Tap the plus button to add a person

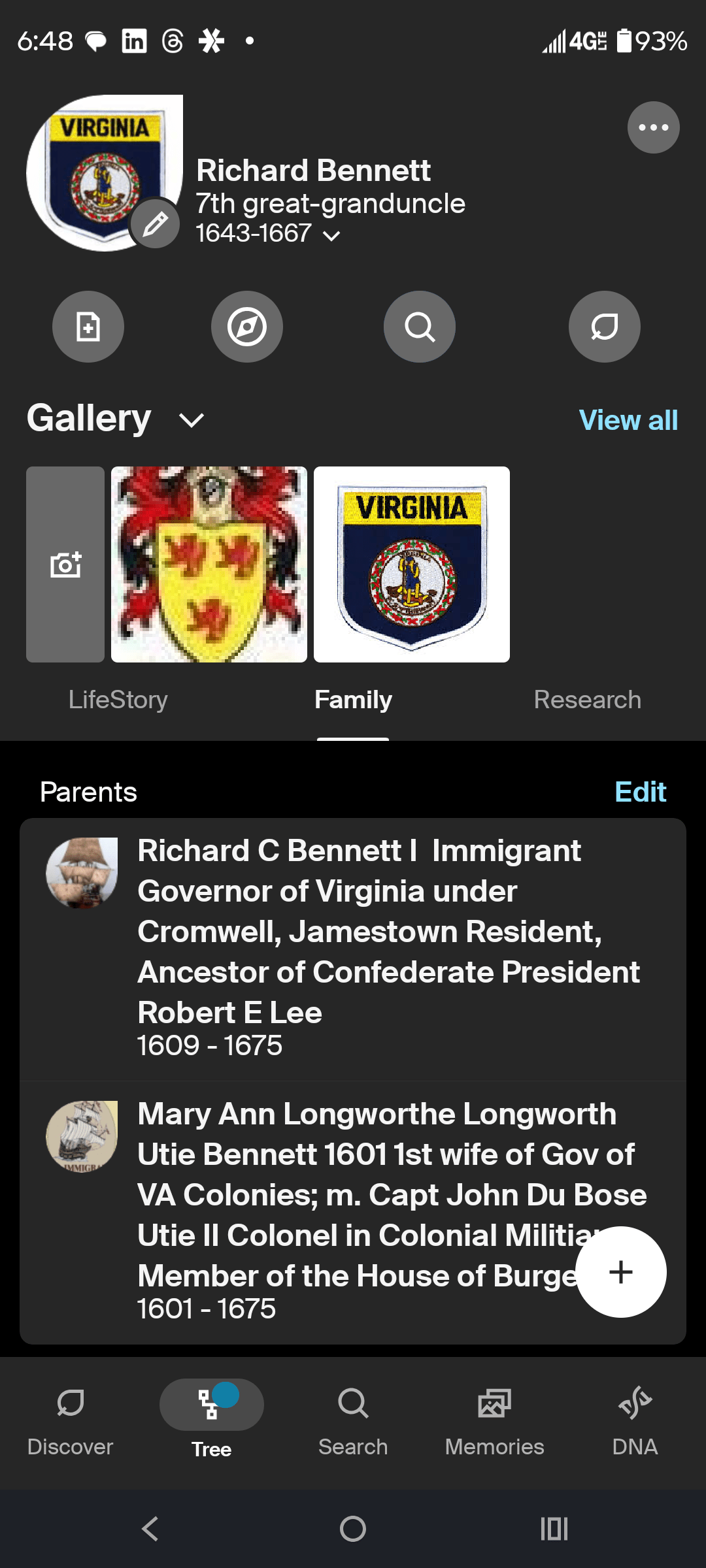point(620,1271)
